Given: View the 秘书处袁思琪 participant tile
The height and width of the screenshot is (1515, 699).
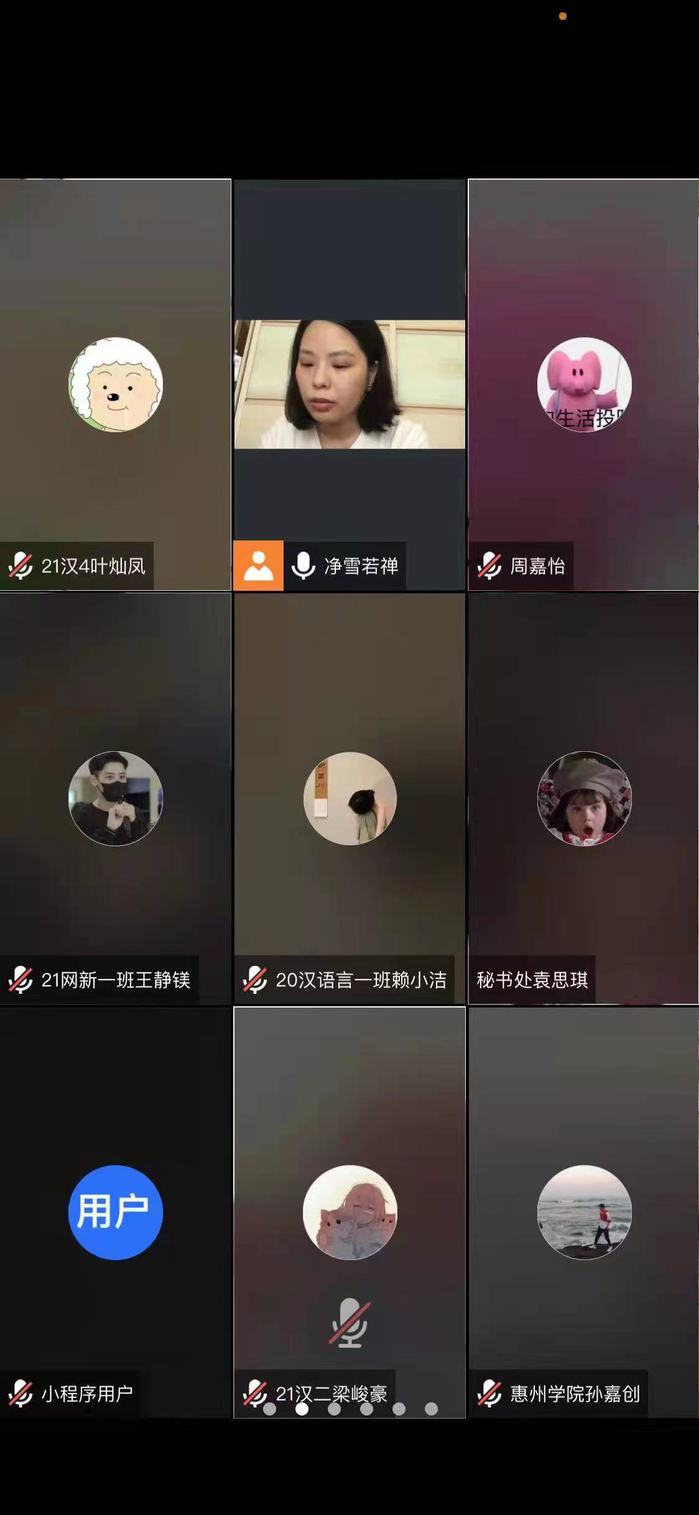Looking at the screenshot, I should point(584,798).
